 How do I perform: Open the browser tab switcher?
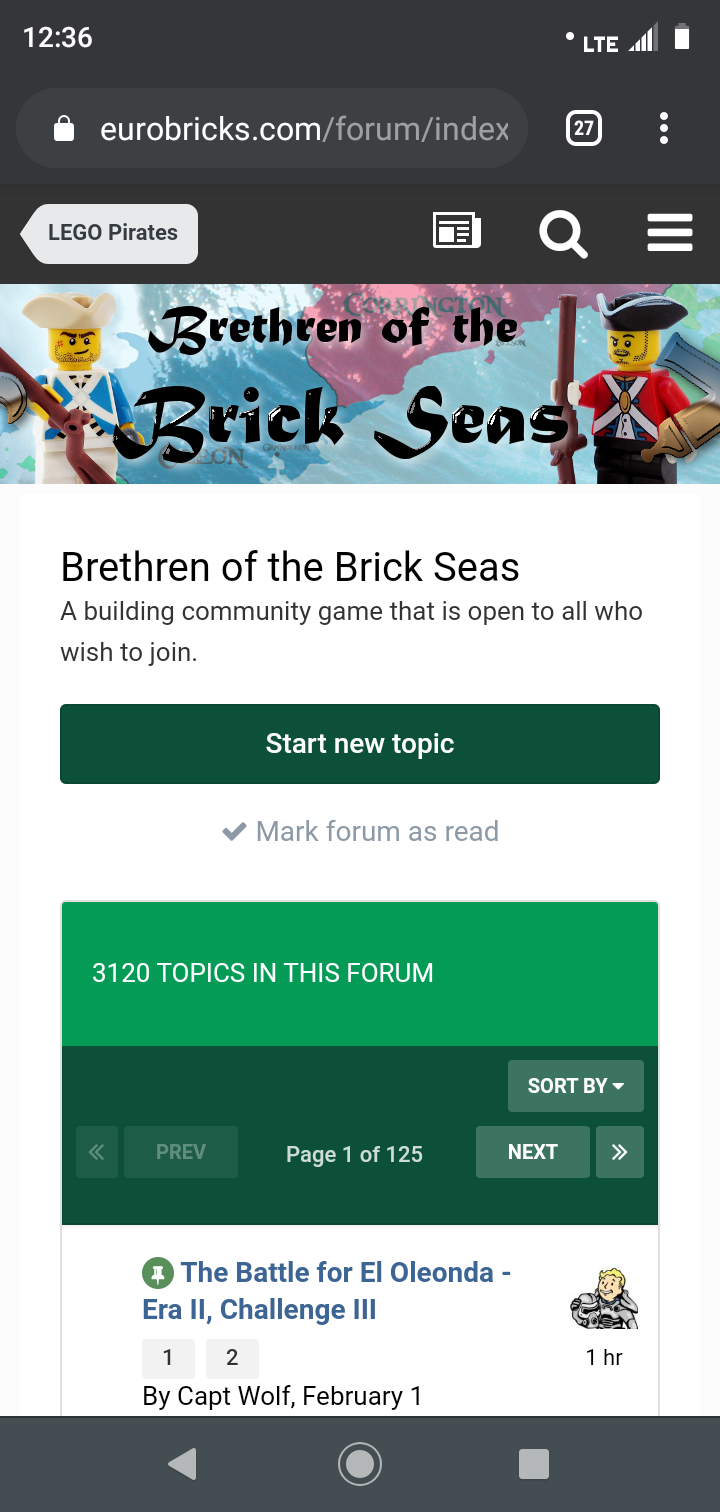click(584, 129)
